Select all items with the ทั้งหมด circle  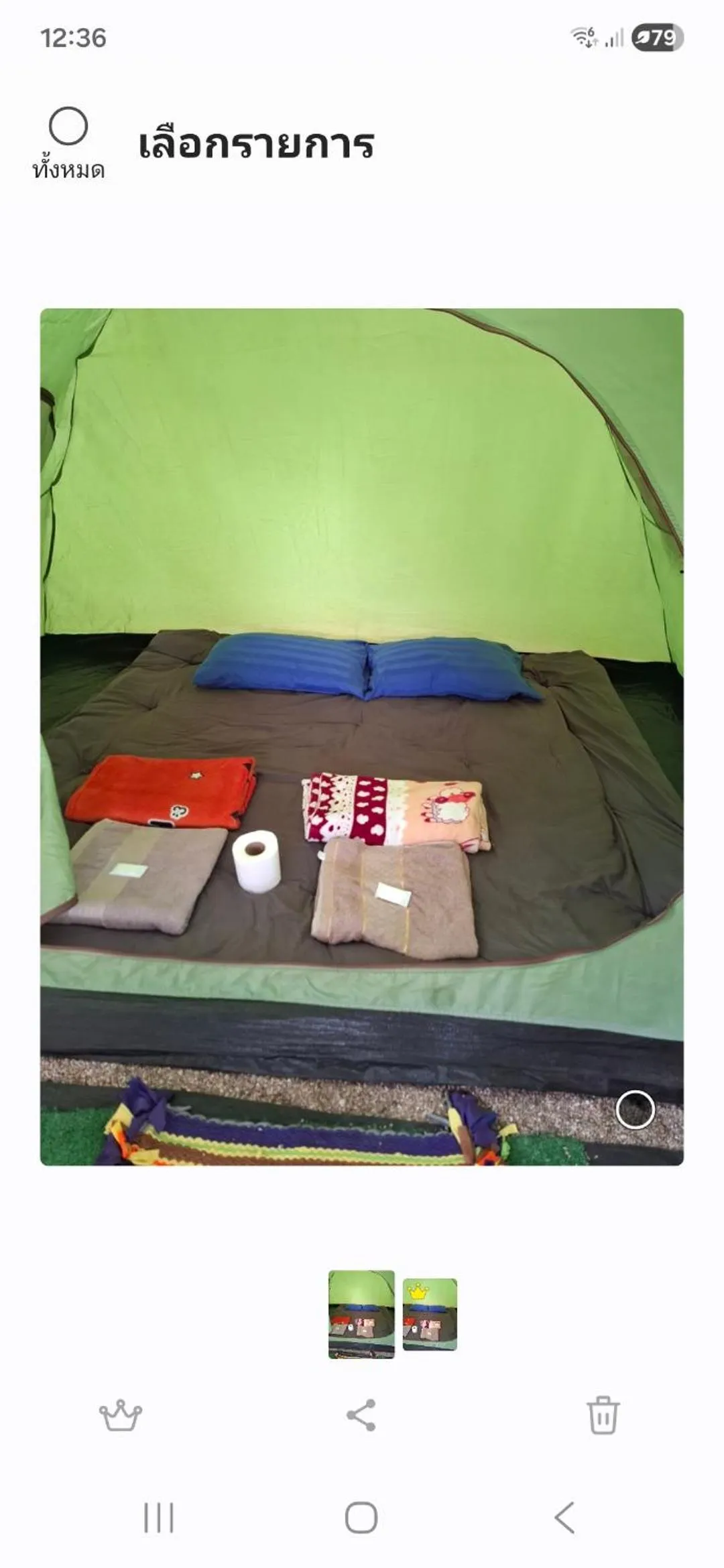pyautogui.click(x=68, y=127)
